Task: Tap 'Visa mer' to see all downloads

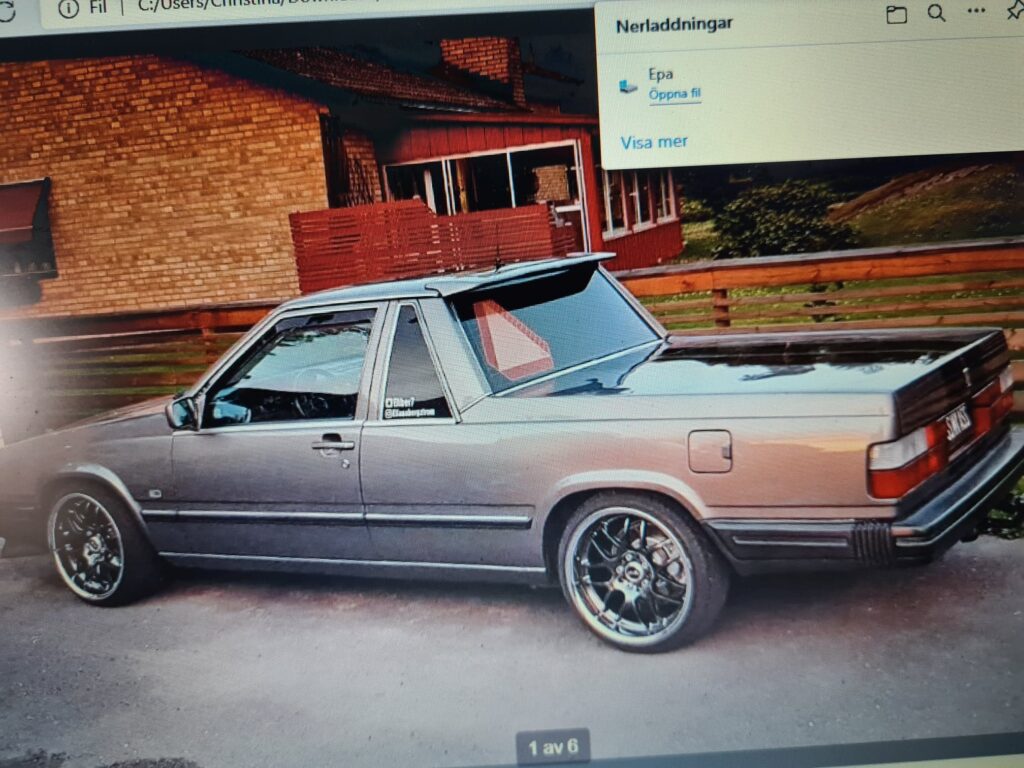Action: (653, 142)
